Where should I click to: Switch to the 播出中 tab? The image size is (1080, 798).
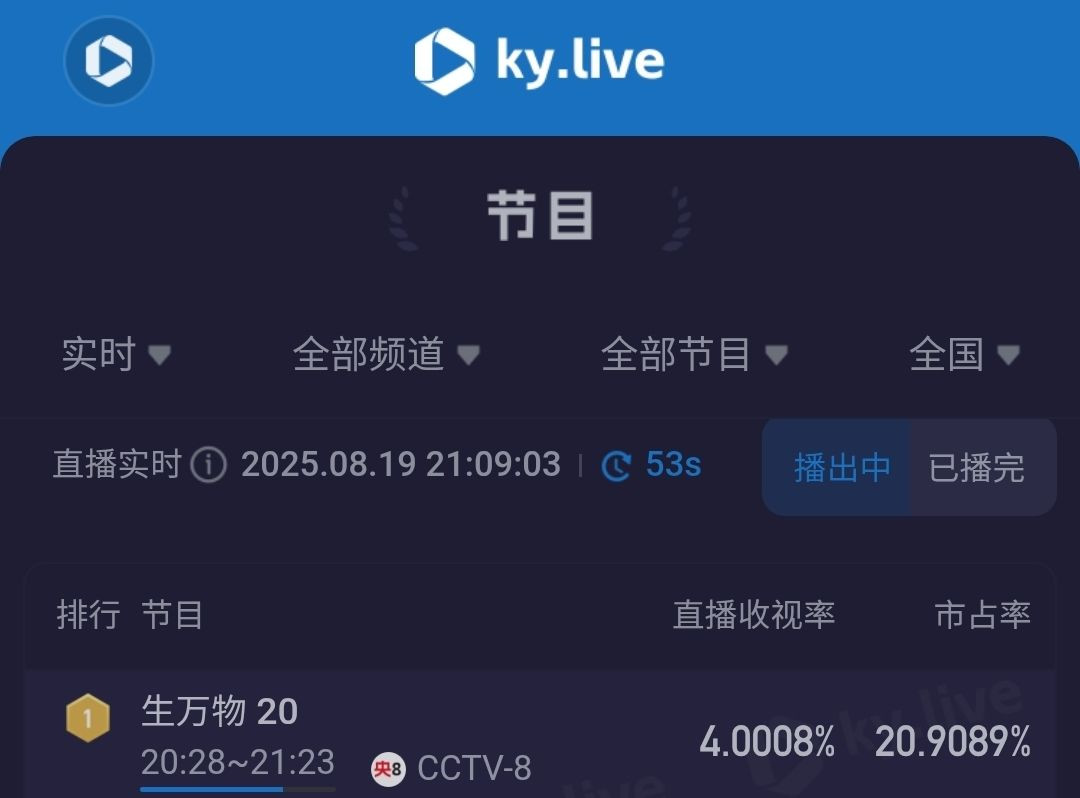coord(841,467)
